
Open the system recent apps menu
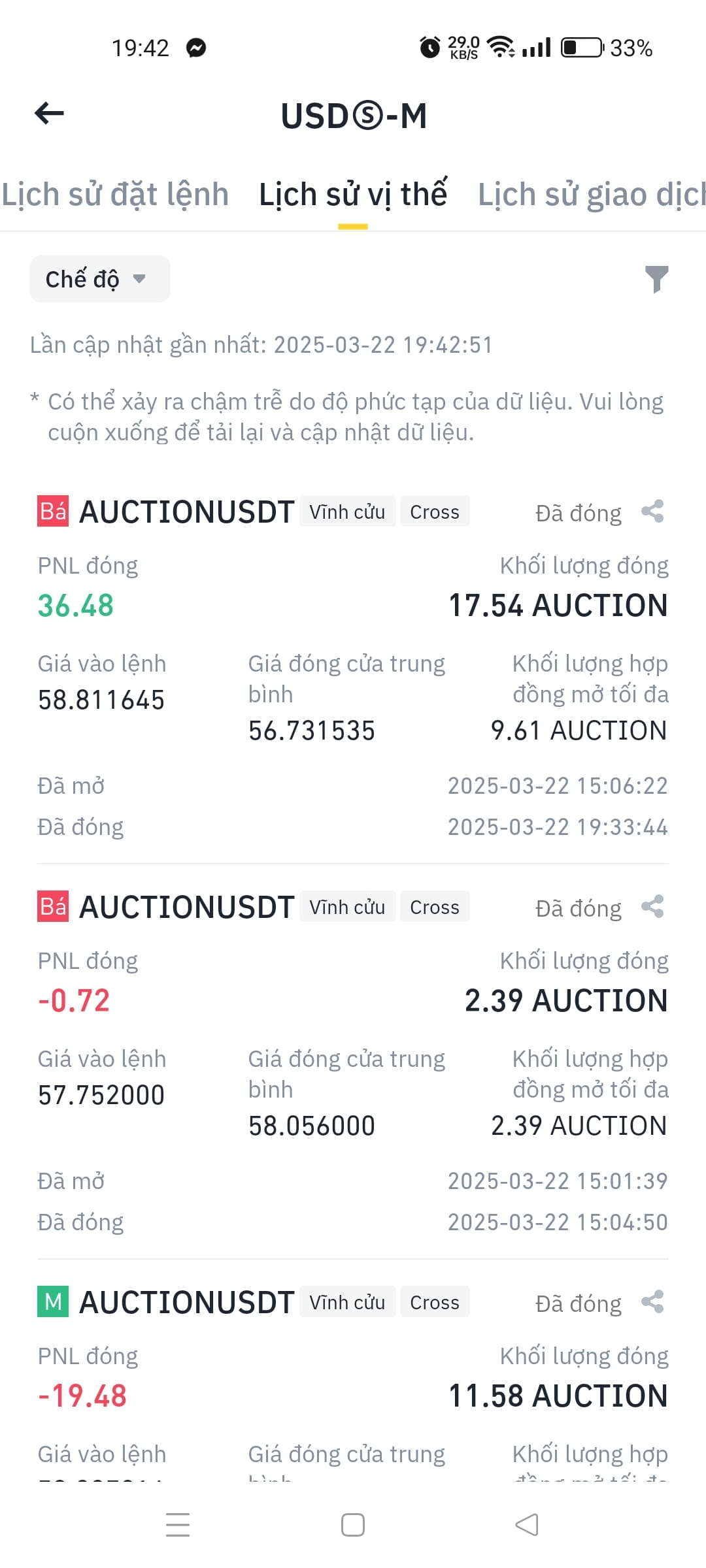(x=178, y=1525)
